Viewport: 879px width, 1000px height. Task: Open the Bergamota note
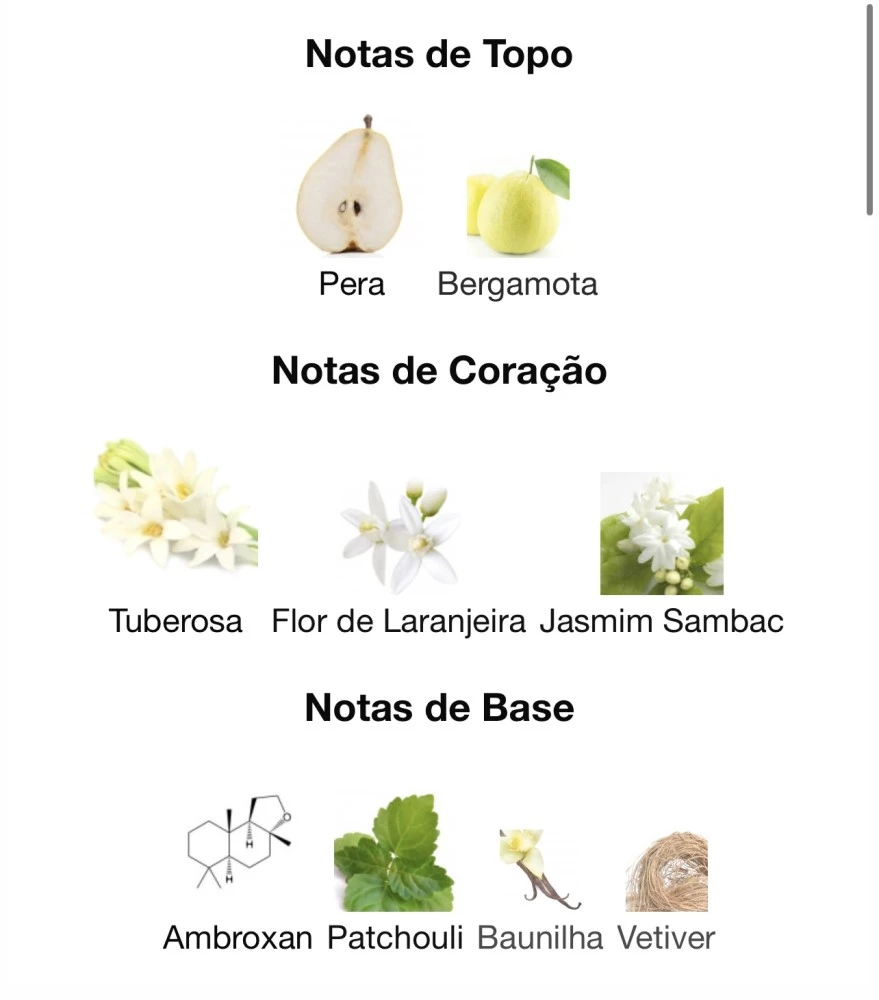tap(517, 207)
